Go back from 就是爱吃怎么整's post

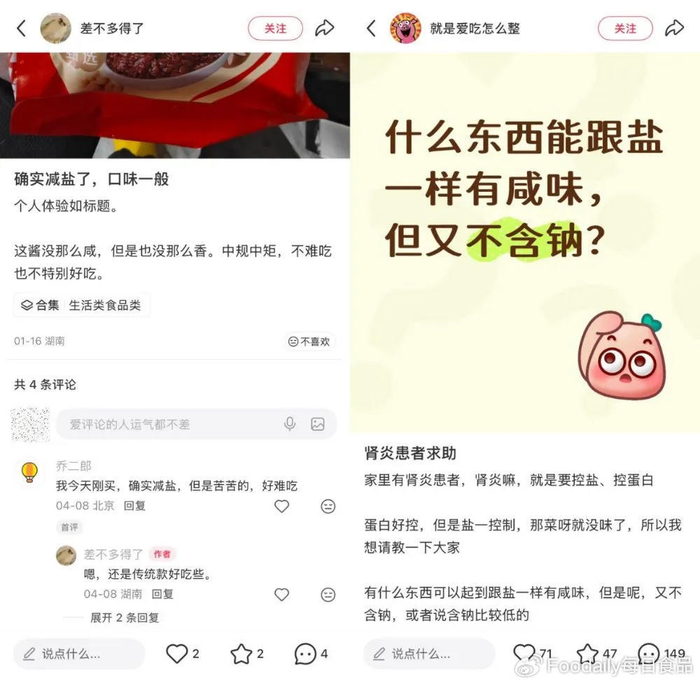(371, 29)
